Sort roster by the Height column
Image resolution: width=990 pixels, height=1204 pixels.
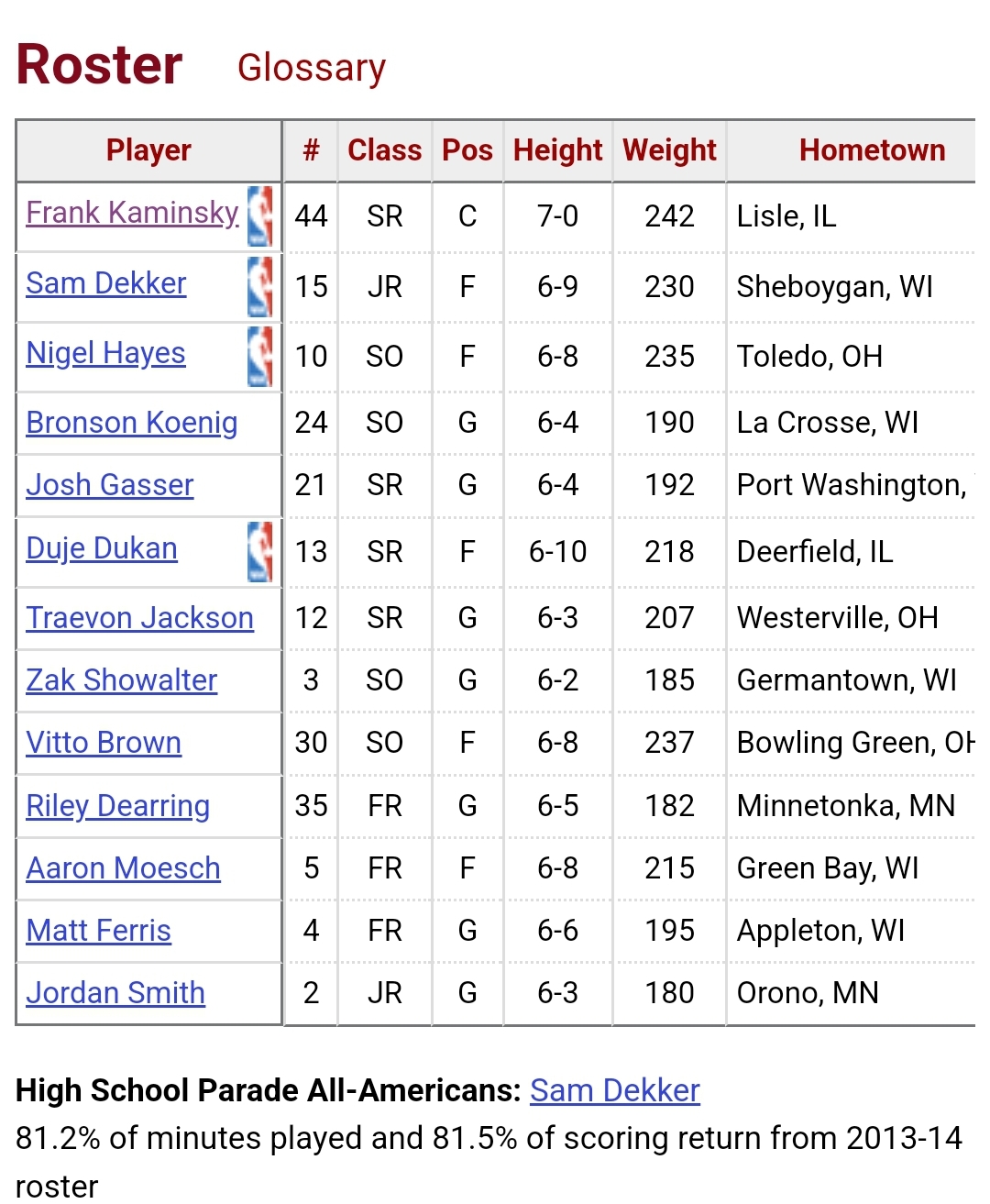coord(557,150)
